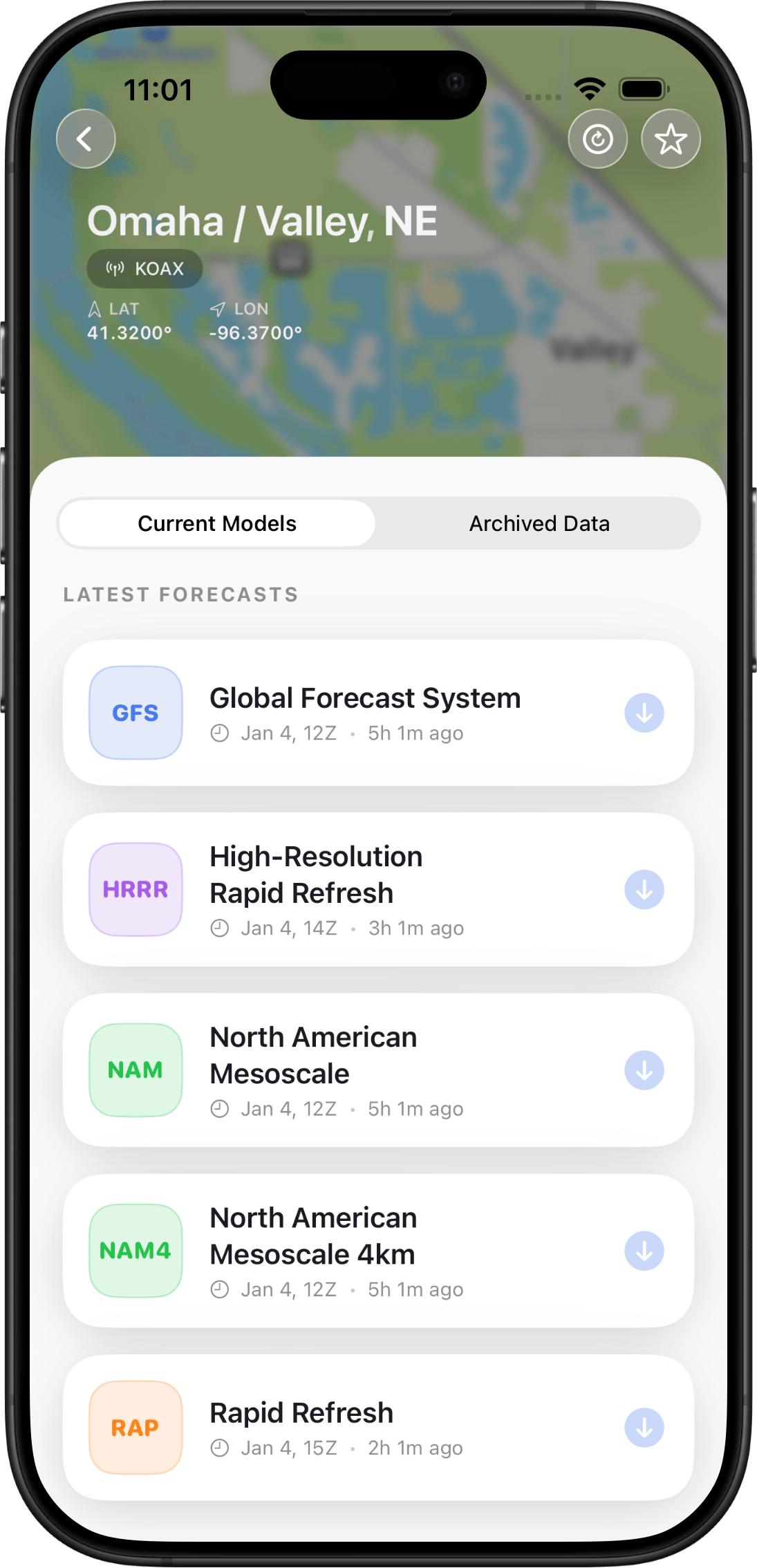Download the NAM 12Z forecast

point(644,1070)
